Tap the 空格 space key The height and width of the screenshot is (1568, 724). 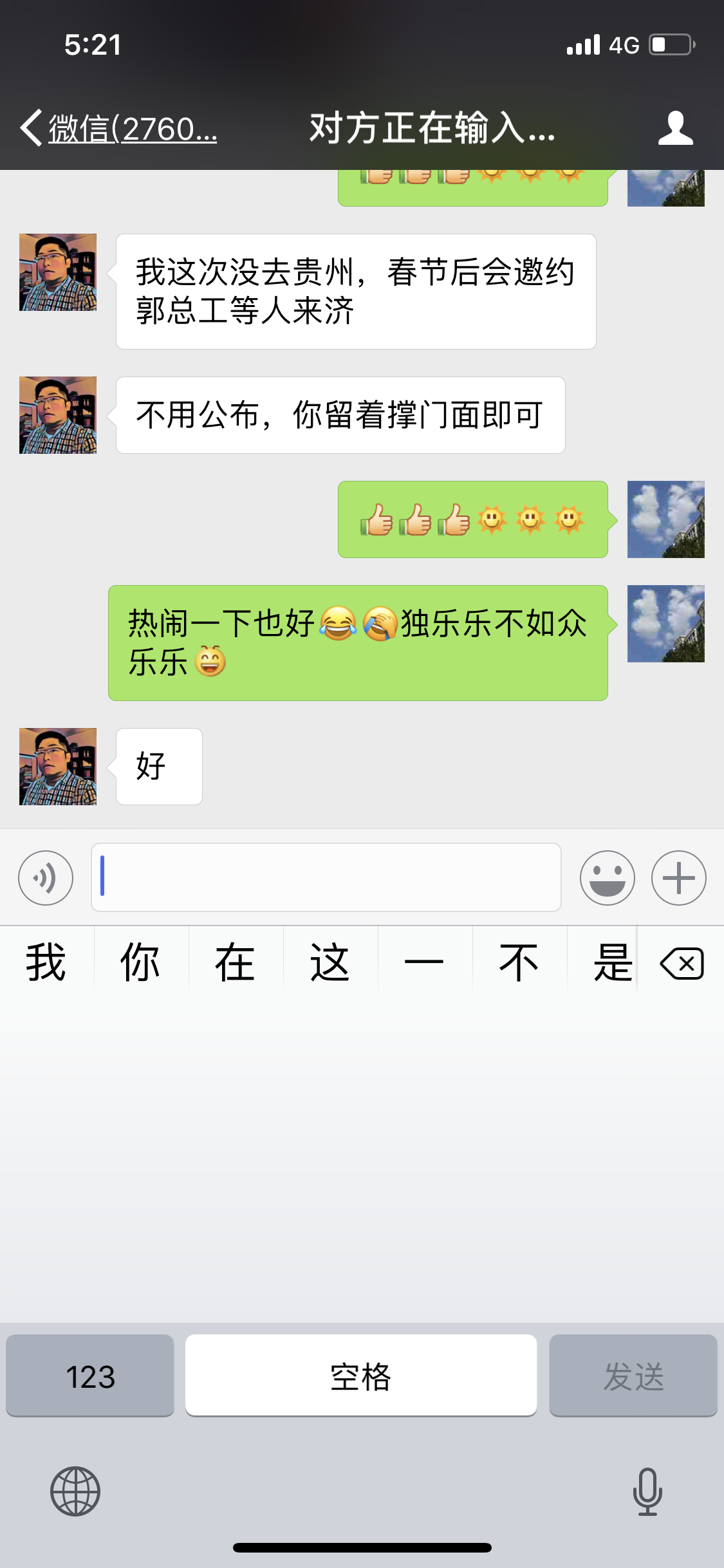tap(361, 1376)
